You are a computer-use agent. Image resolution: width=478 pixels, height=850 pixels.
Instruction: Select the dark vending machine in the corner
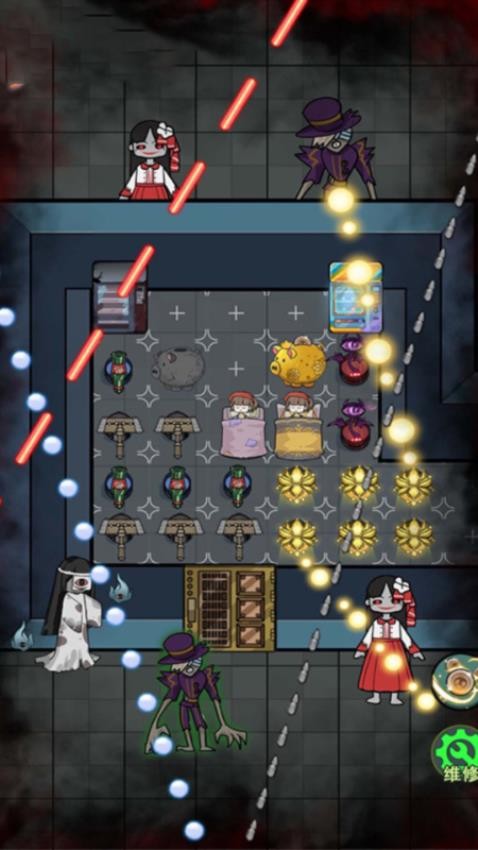pyautogui.click(x=120, y=297)
